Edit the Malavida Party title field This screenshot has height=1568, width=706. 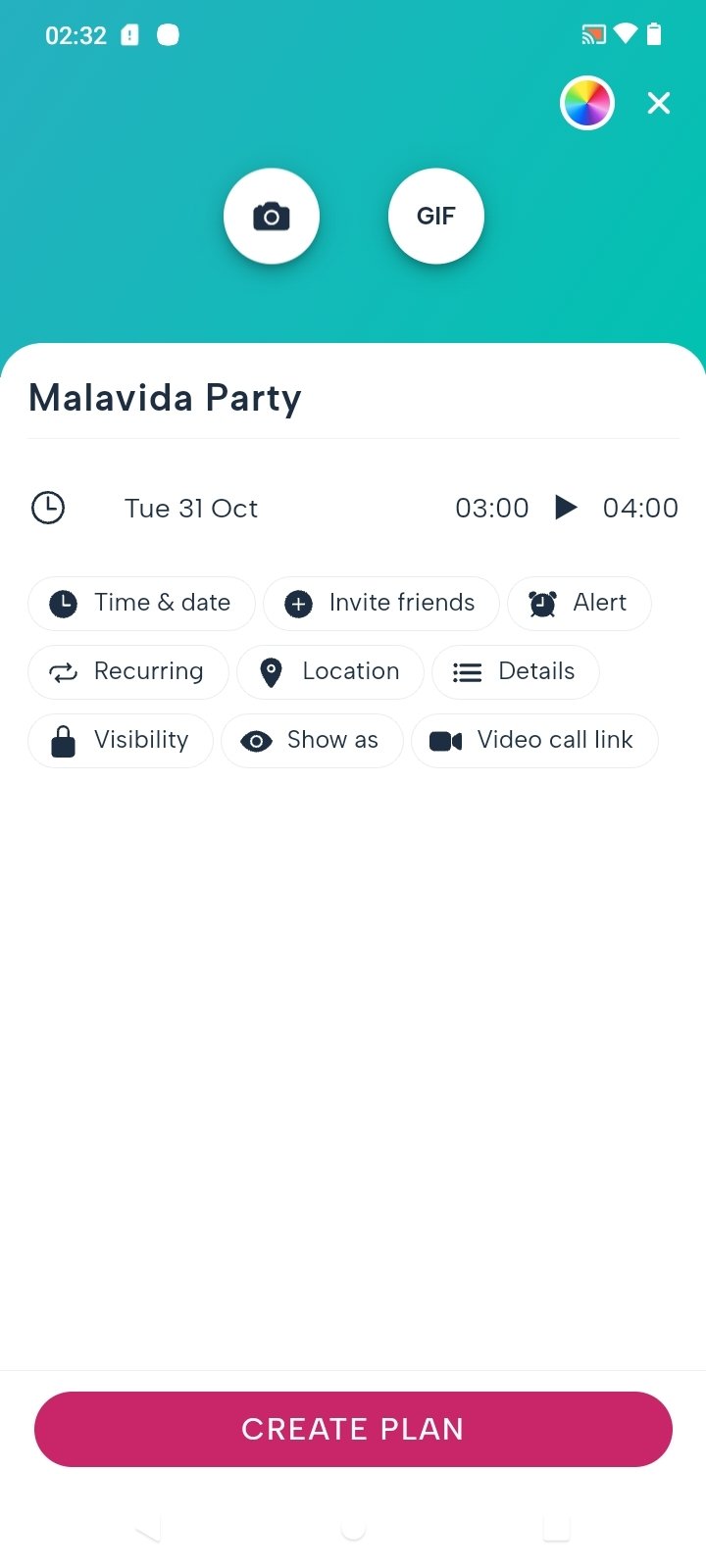(353, 398)
